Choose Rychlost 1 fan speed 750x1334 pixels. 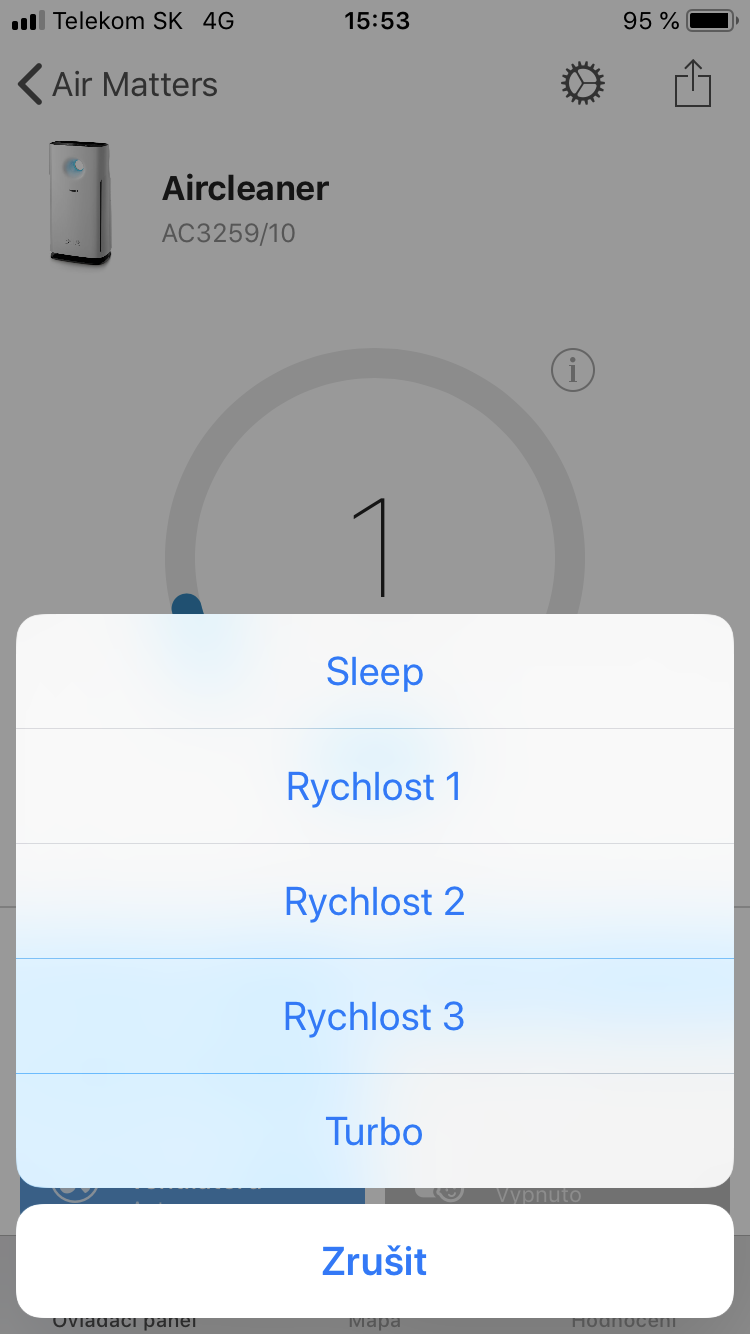tap(375, 787)
